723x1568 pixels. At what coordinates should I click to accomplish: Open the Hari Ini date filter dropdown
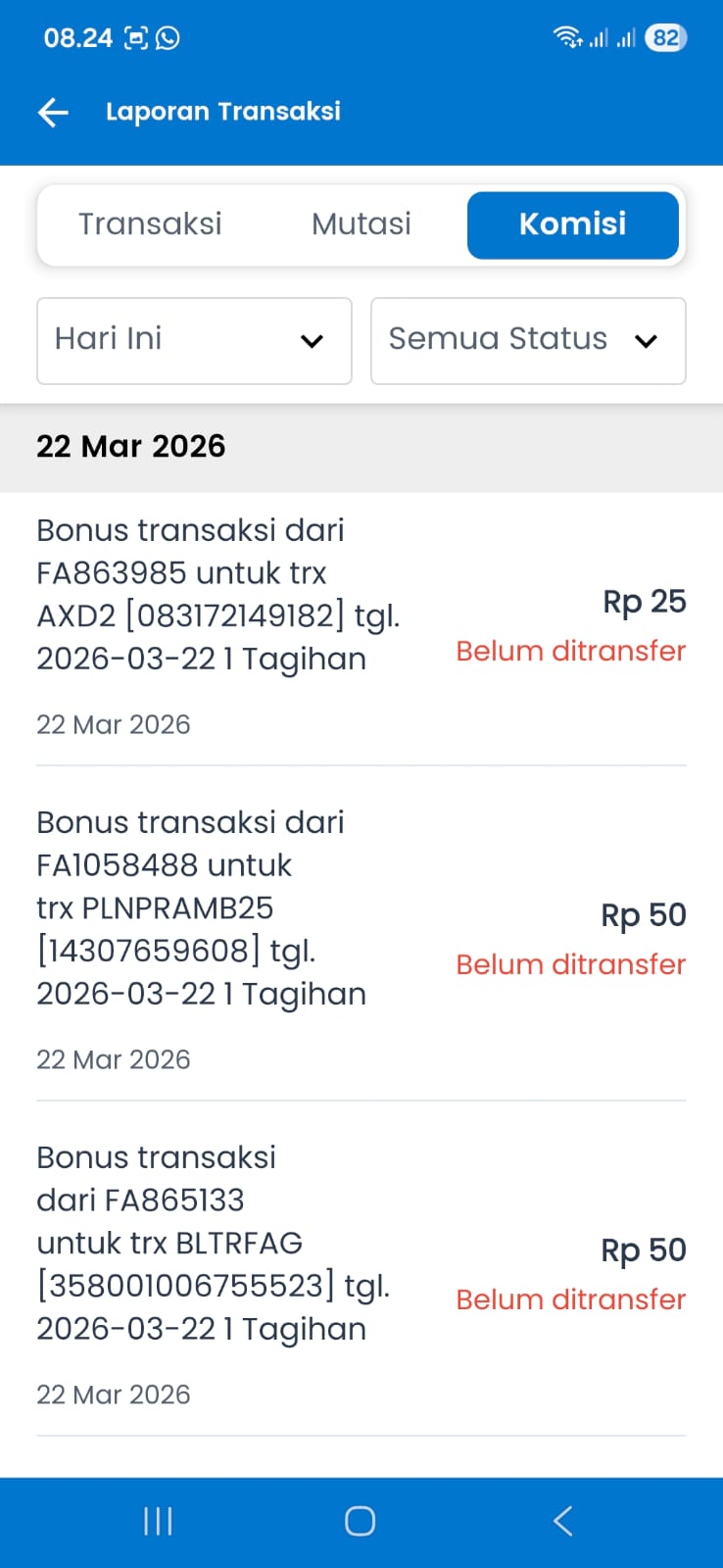[x=194, y=340]
